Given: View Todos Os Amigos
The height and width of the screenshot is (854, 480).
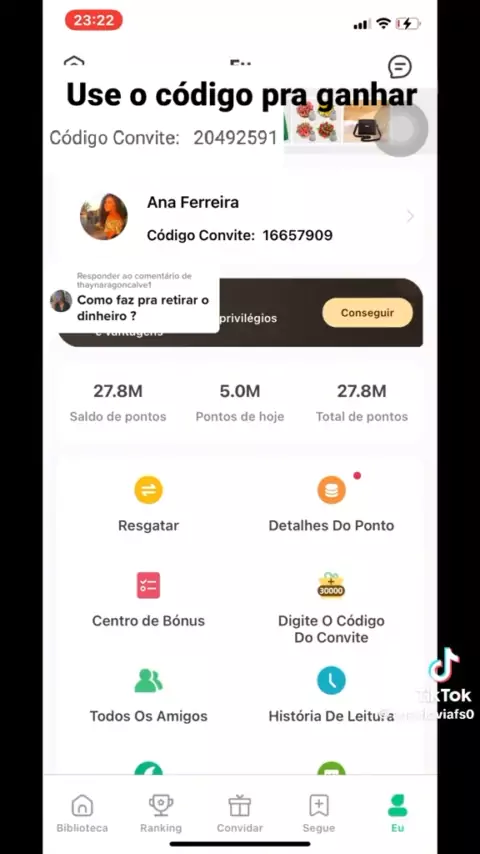Looking at the screenshot, I should pos(148,696).
